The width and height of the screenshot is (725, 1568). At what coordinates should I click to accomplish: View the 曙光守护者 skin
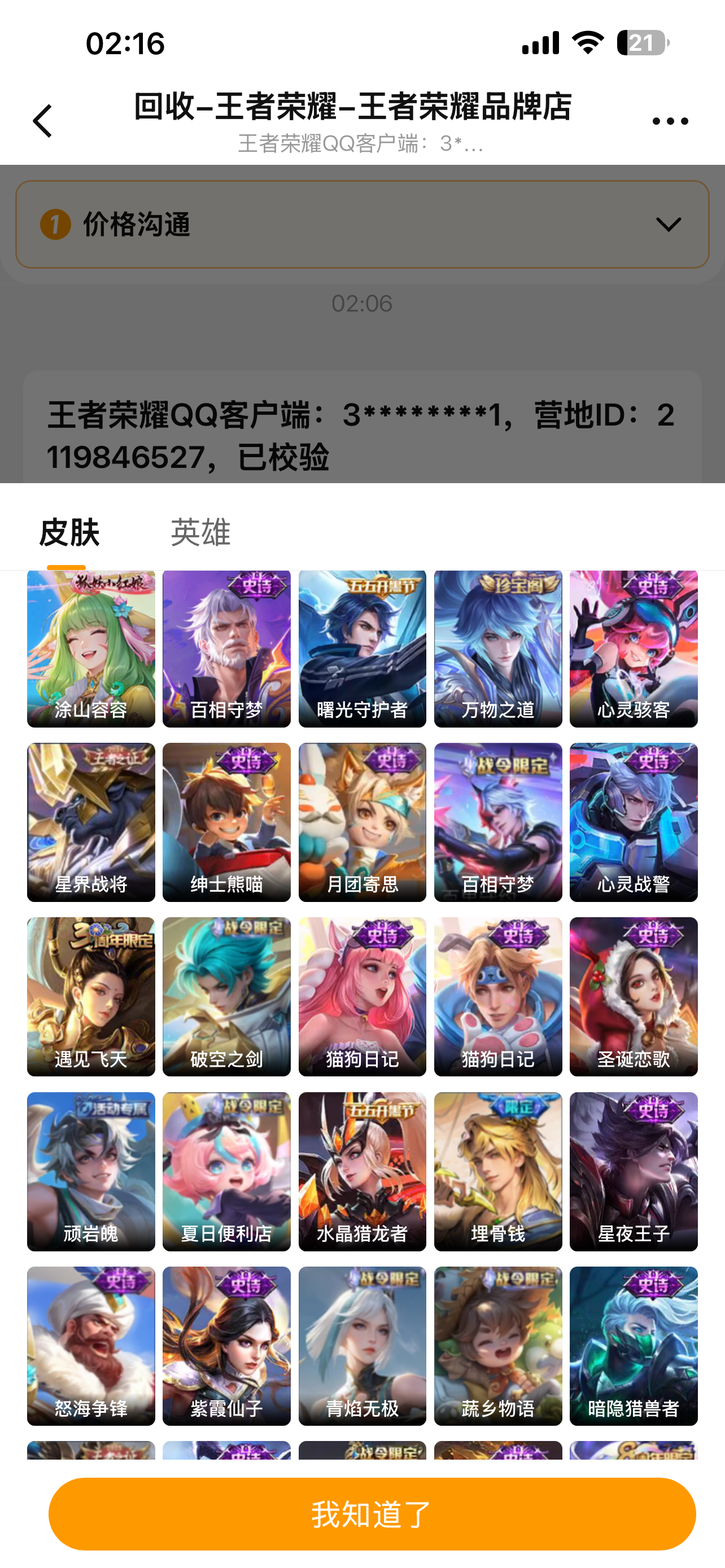coord(362,649)
